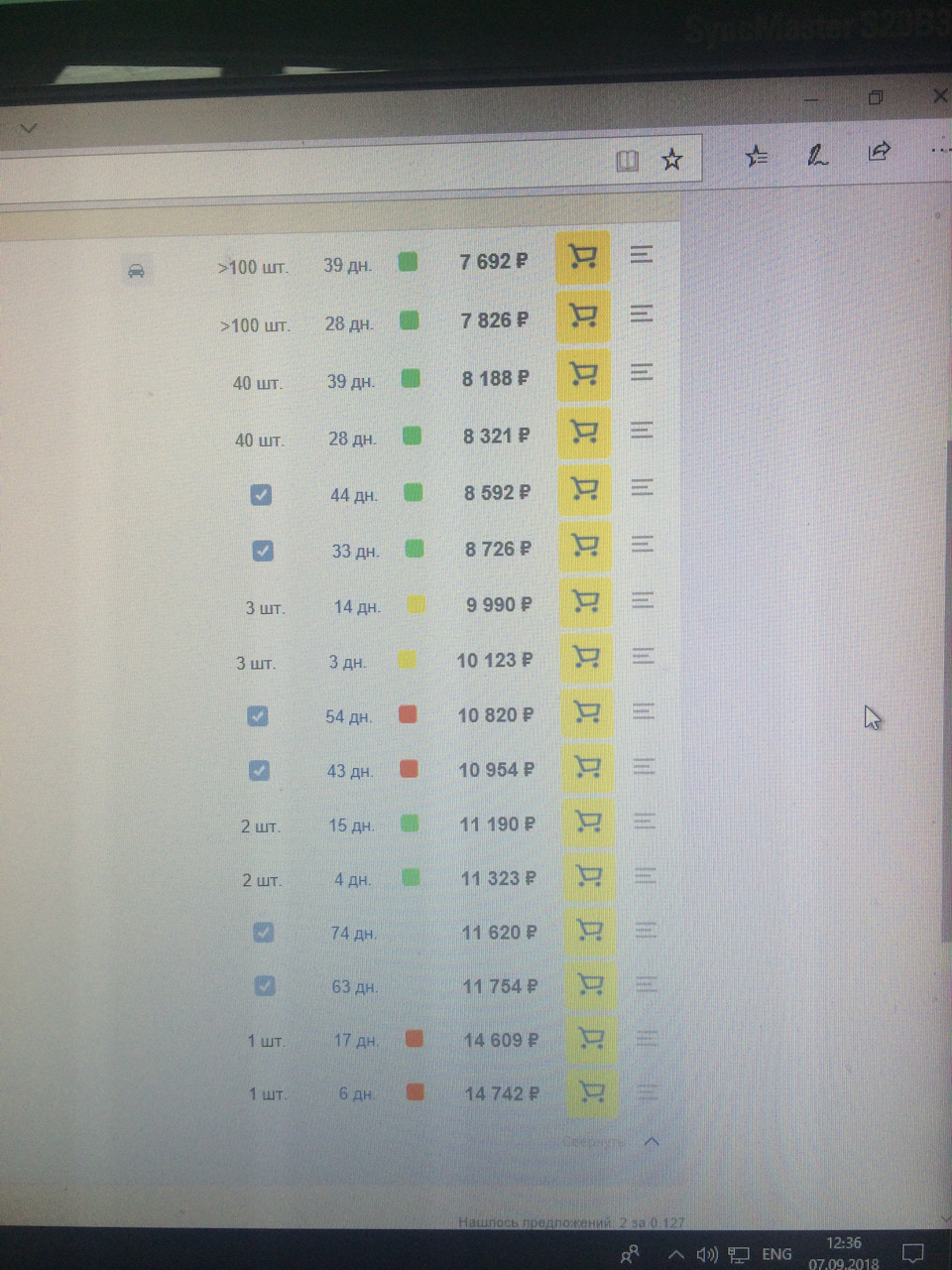Add this page to browser favorites
This screenshot has height=1270, width=952.
pos(672,160)
